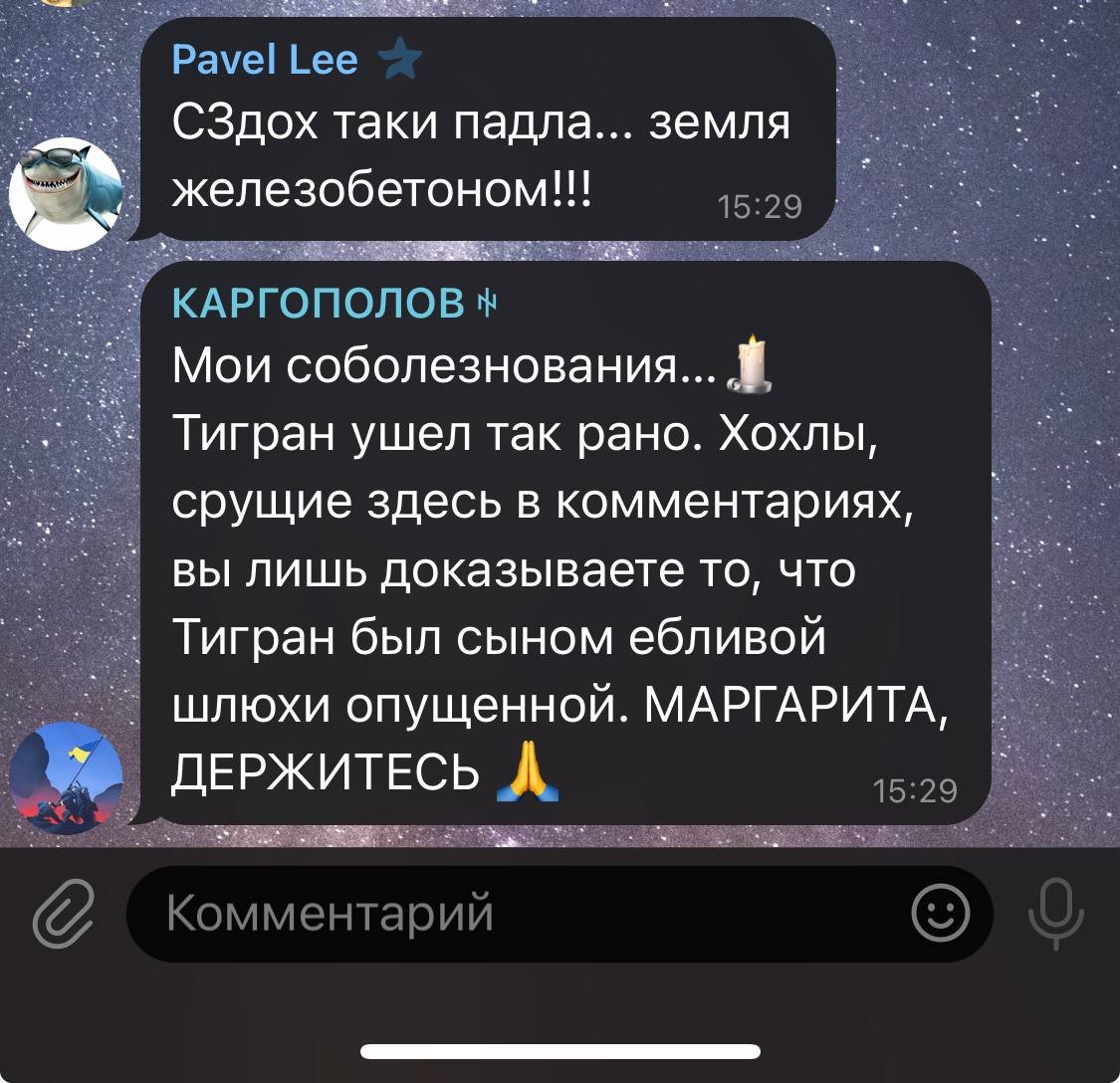This screenshot has height=1083, width=1120.
Task: Open КАРГОПОЛОВ's avatar profile
Action: coord(66,776)
